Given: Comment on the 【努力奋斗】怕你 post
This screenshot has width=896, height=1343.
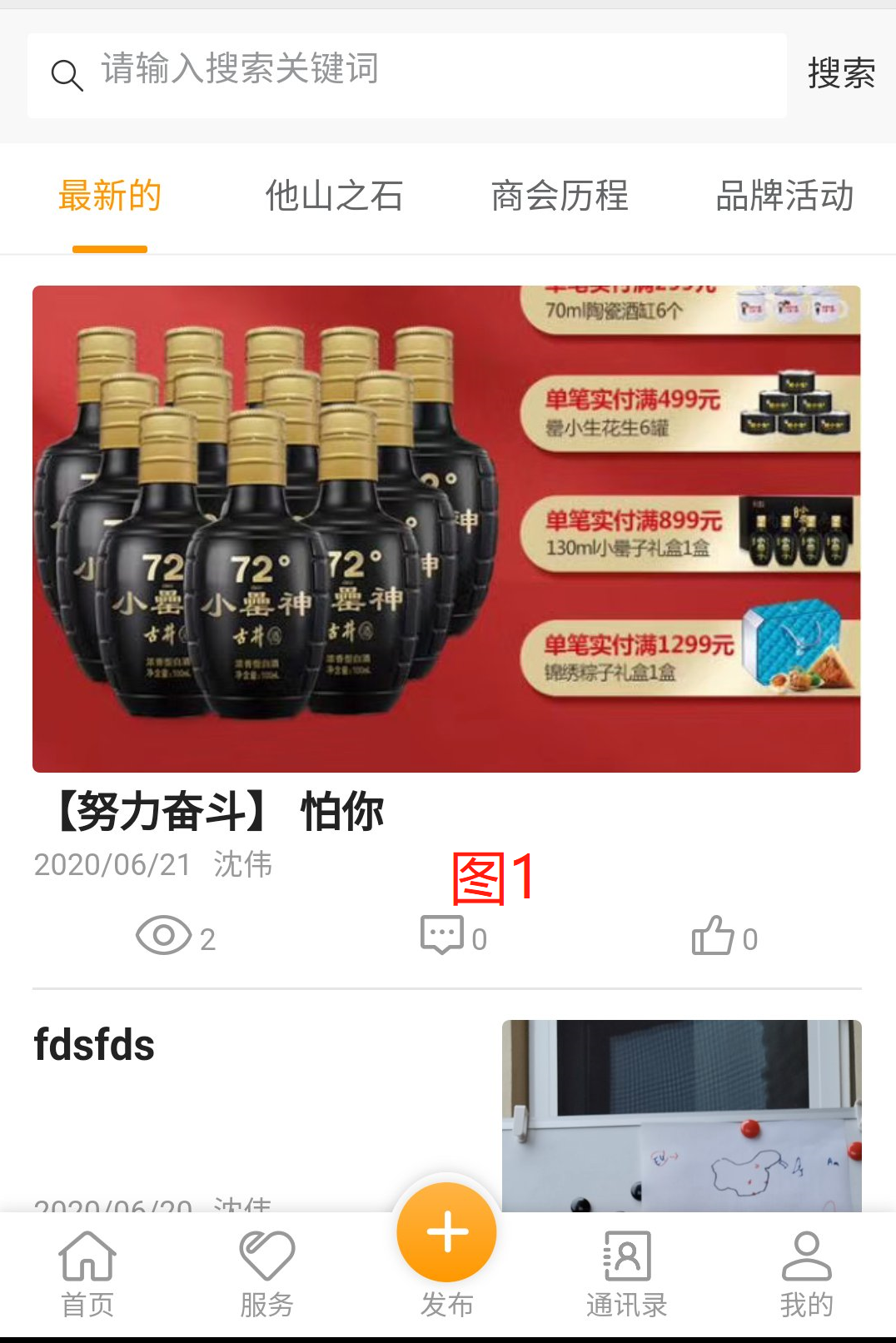Looking at the screenshot, I should tap(454, 937).
